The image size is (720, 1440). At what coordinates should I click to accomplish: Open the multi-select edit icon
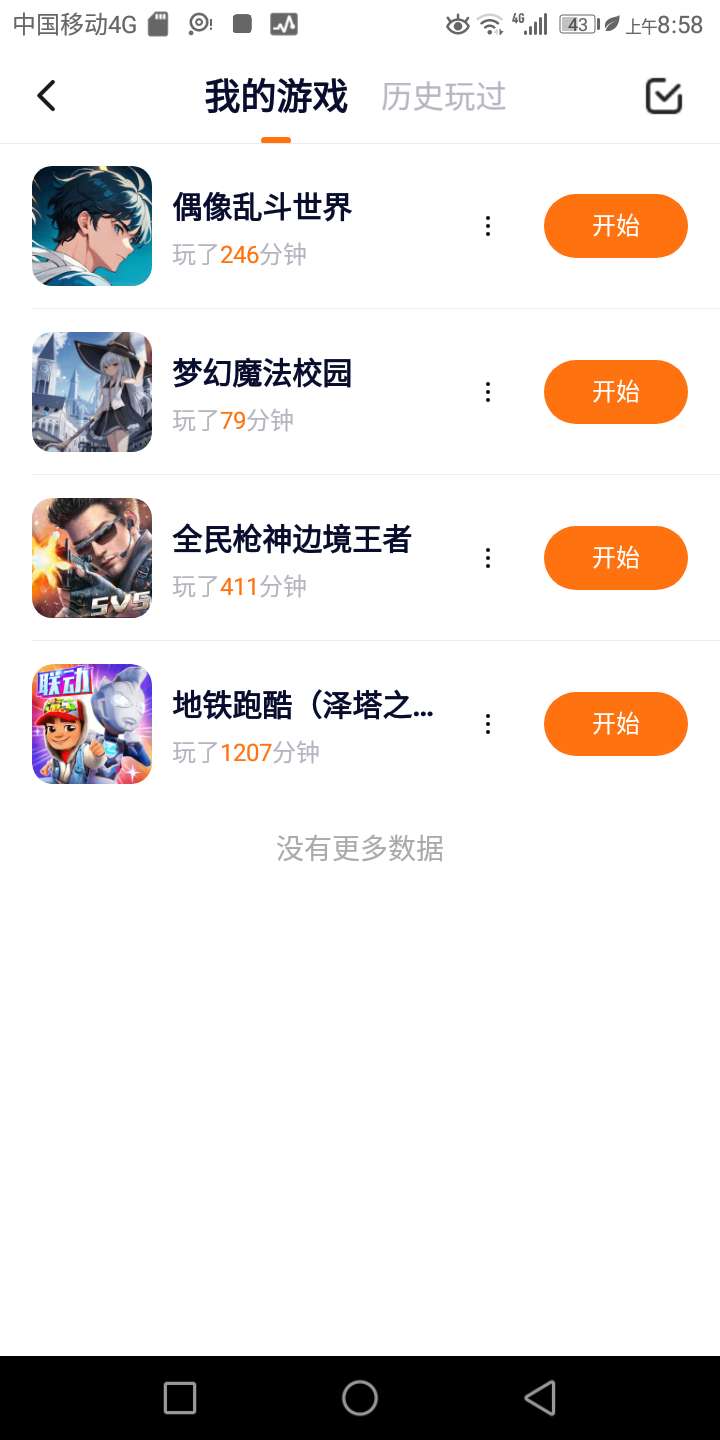pyautogui.click(x=664, y=96)
